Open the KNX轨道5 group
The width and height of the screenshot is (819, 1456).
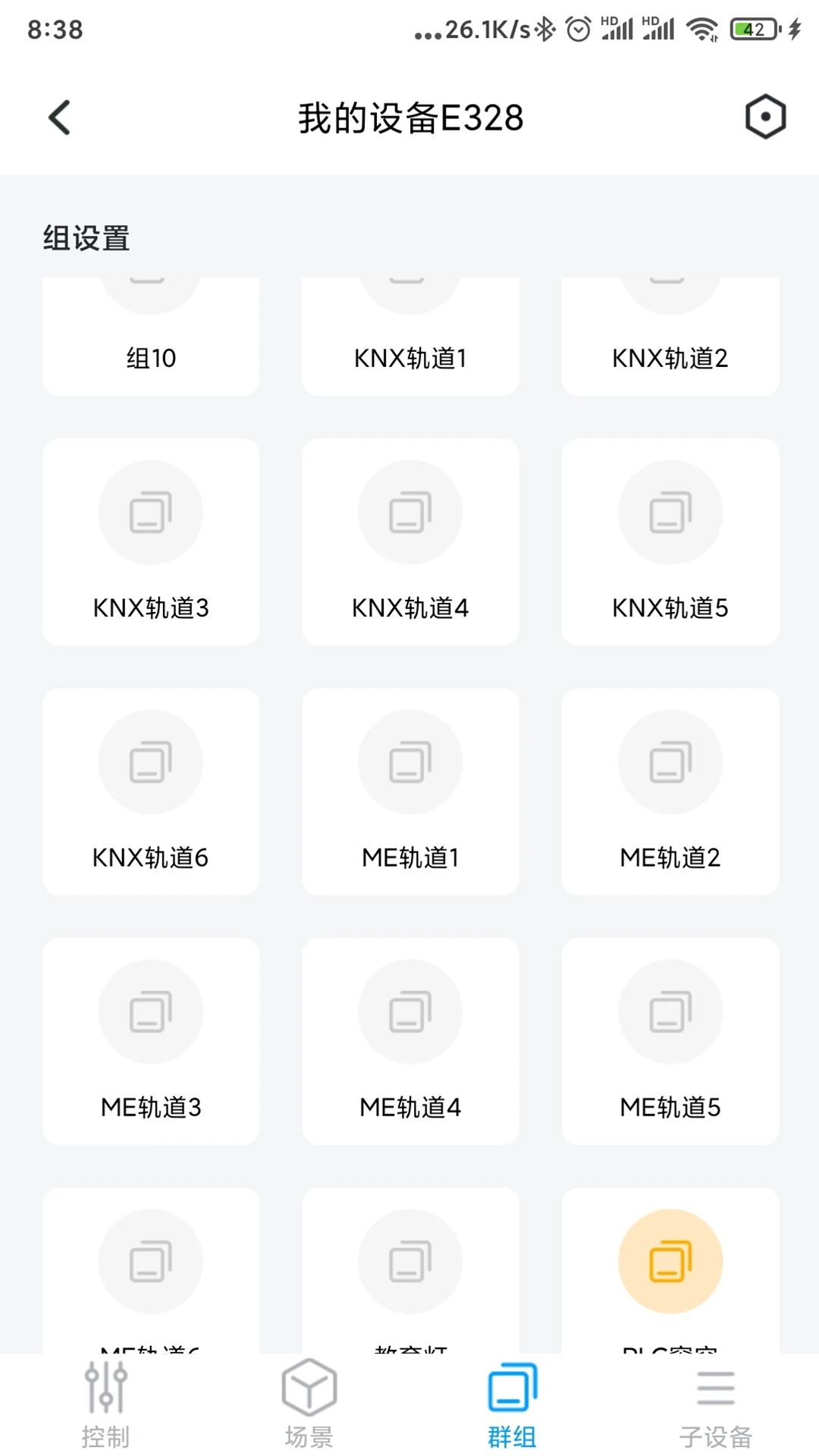click(x=670, y=541)
